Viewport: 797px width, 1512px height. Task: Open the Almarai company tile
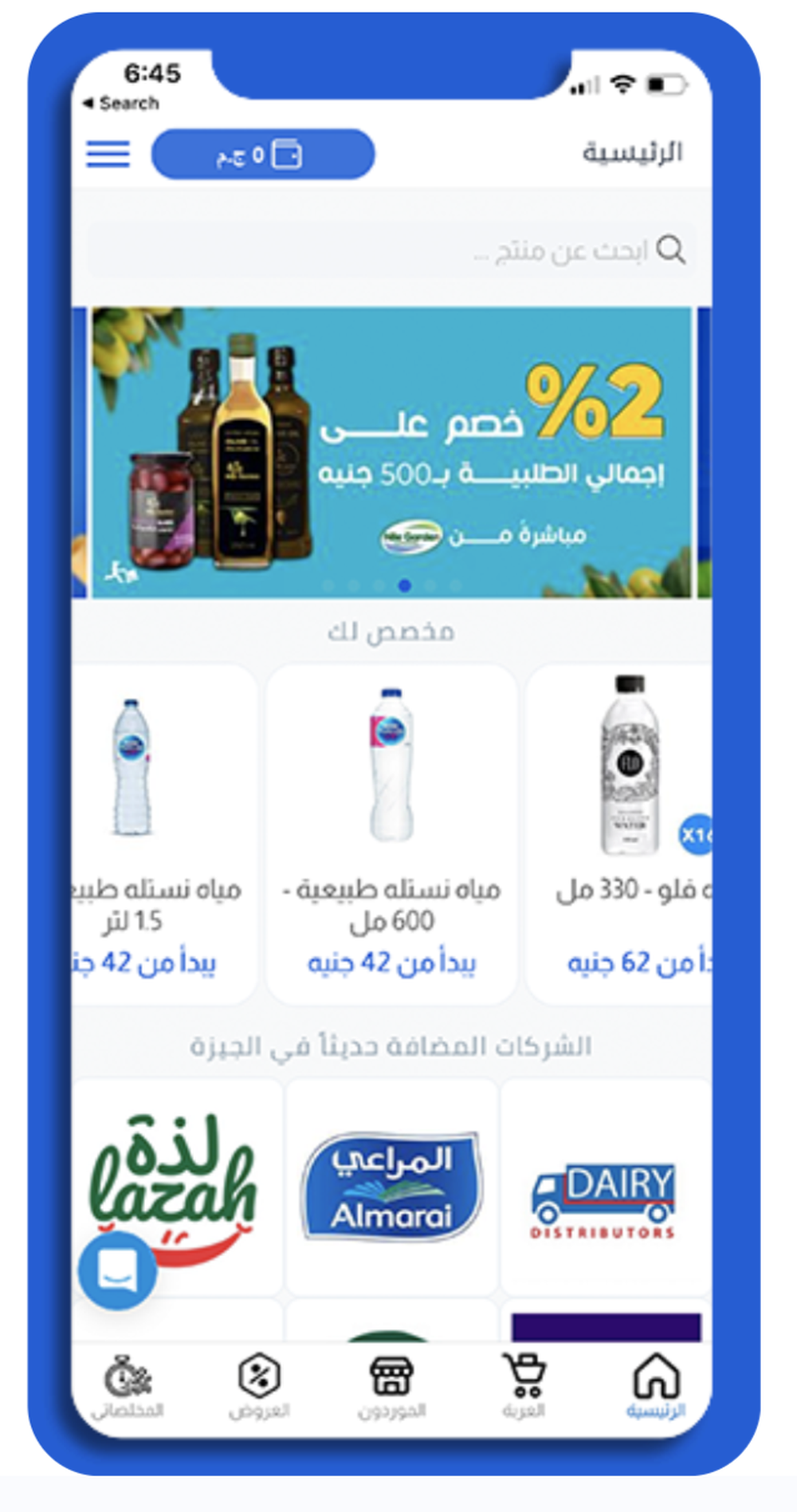click(x=391, y=1186)
